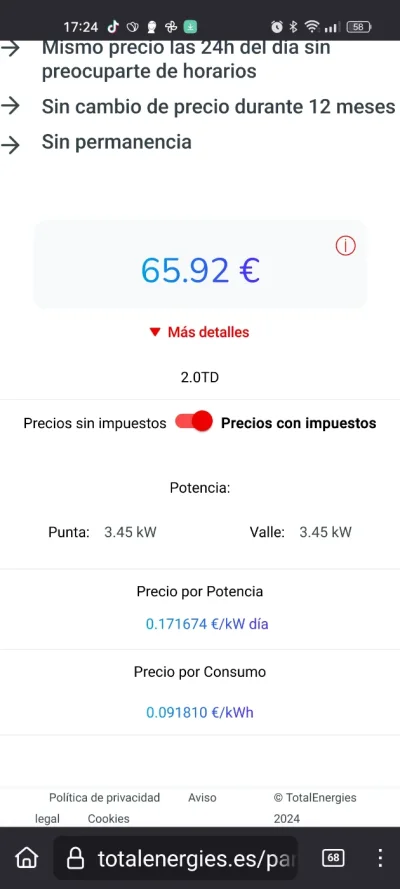Open the tab switcher showing 68 tabs

tap(333, 858)
